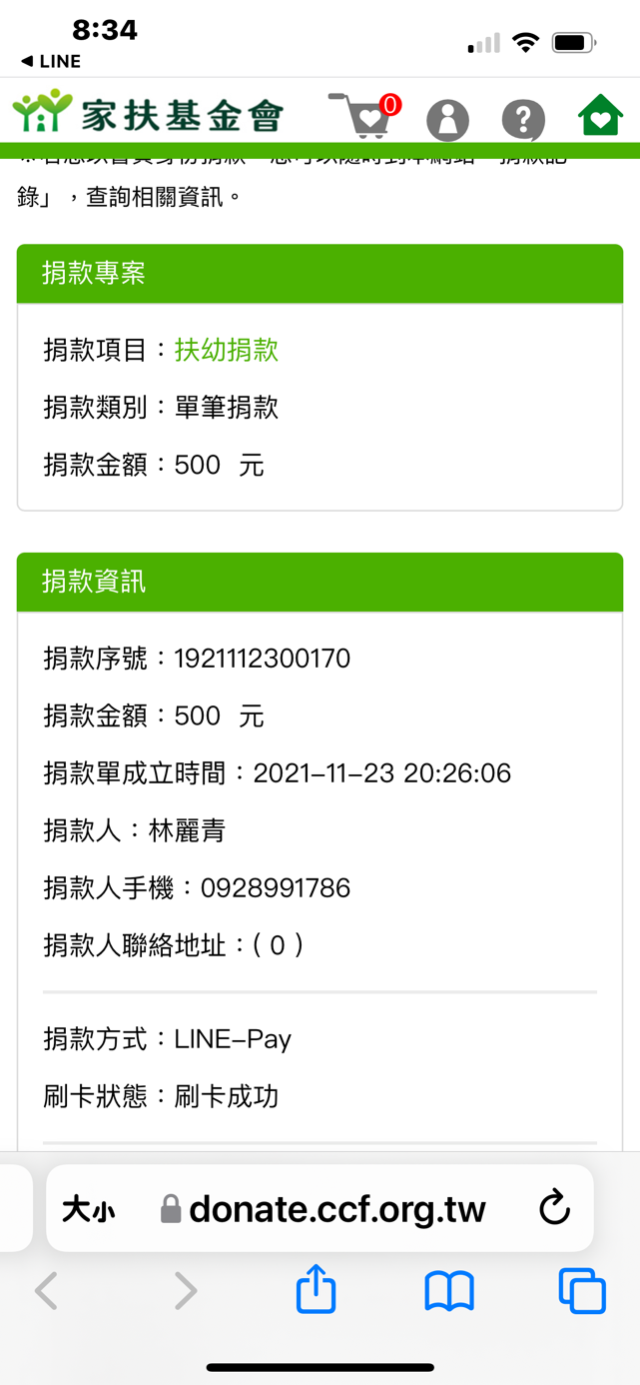Go back to previous page

[46, 1291]
